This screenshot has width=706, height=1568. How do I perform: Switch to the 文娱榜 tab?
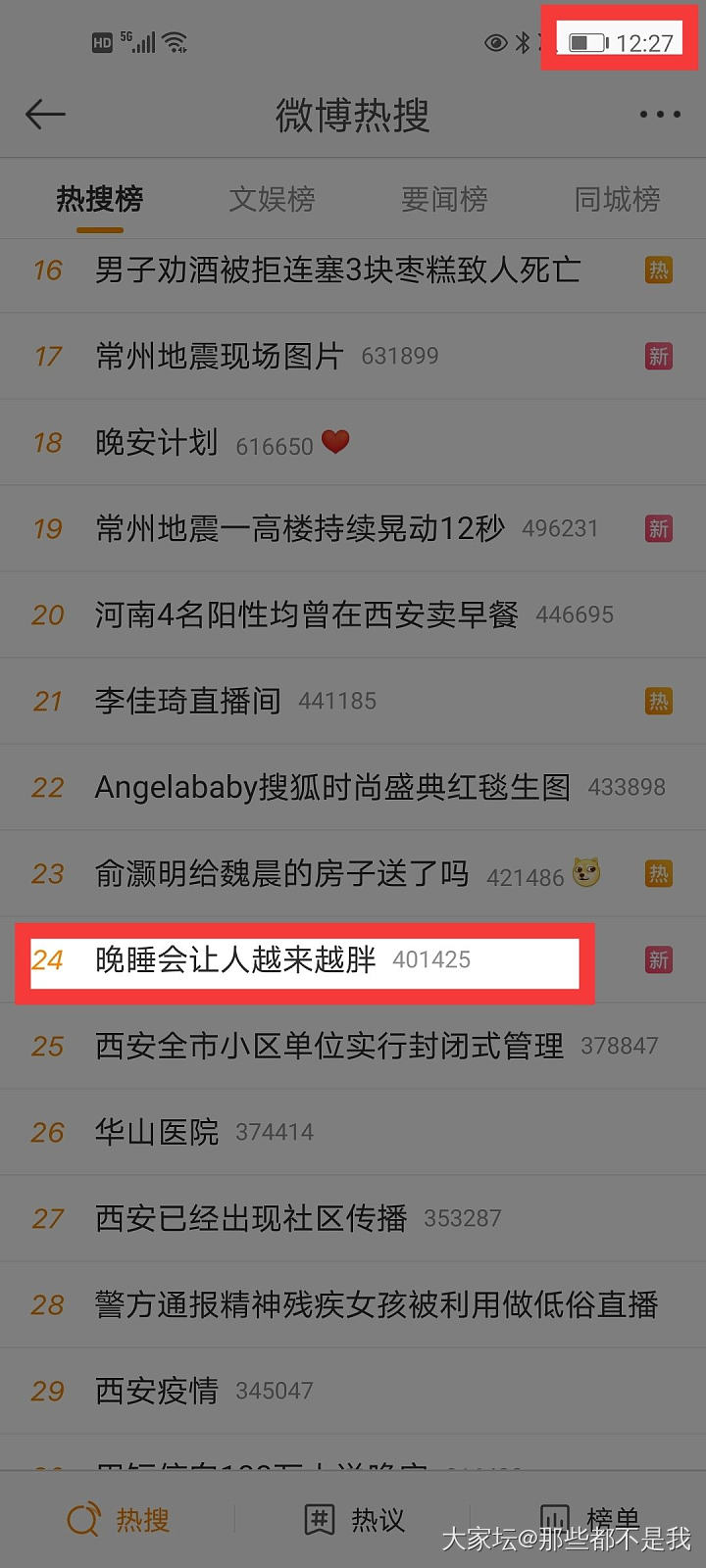click(x=272, y=199)
